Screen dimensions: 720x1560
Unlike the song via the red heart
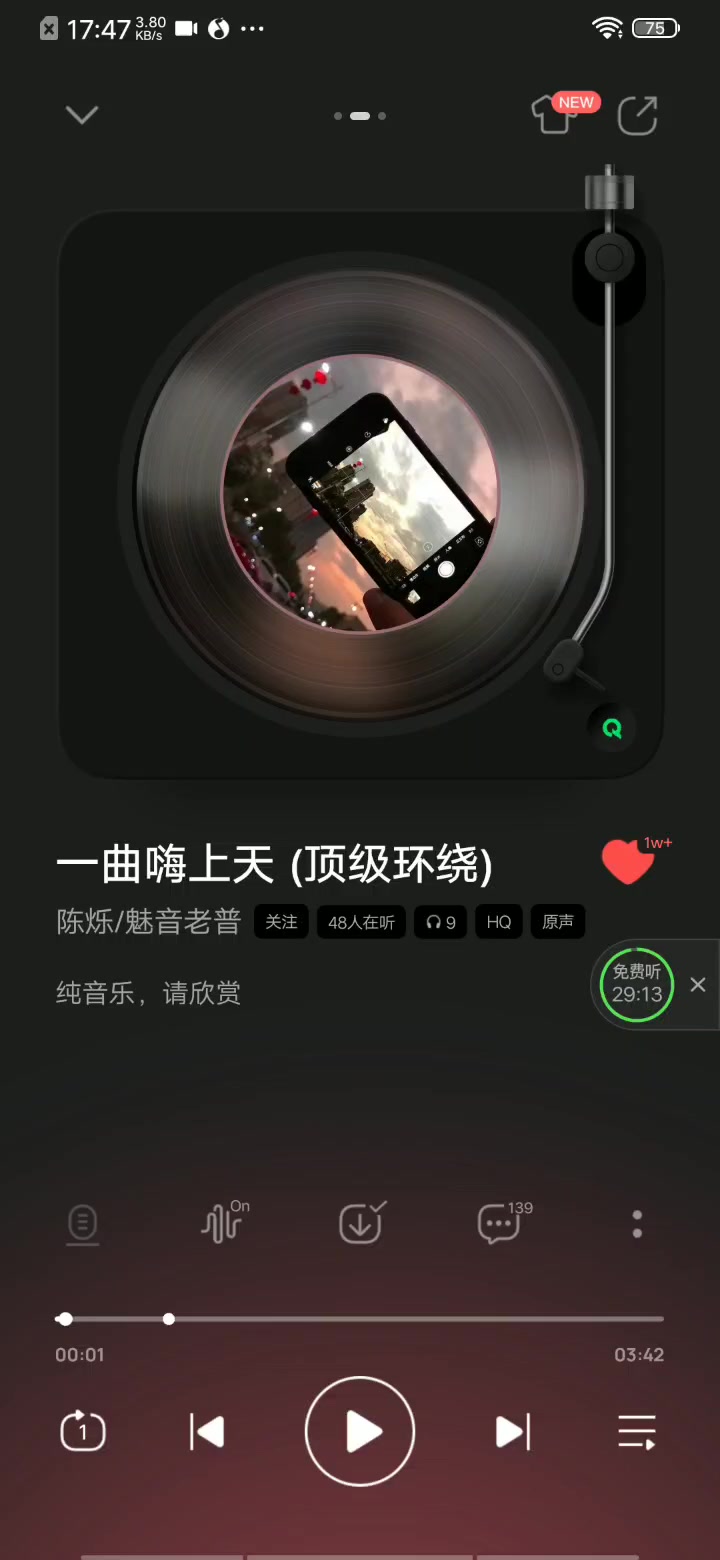[x=628, y=862]
